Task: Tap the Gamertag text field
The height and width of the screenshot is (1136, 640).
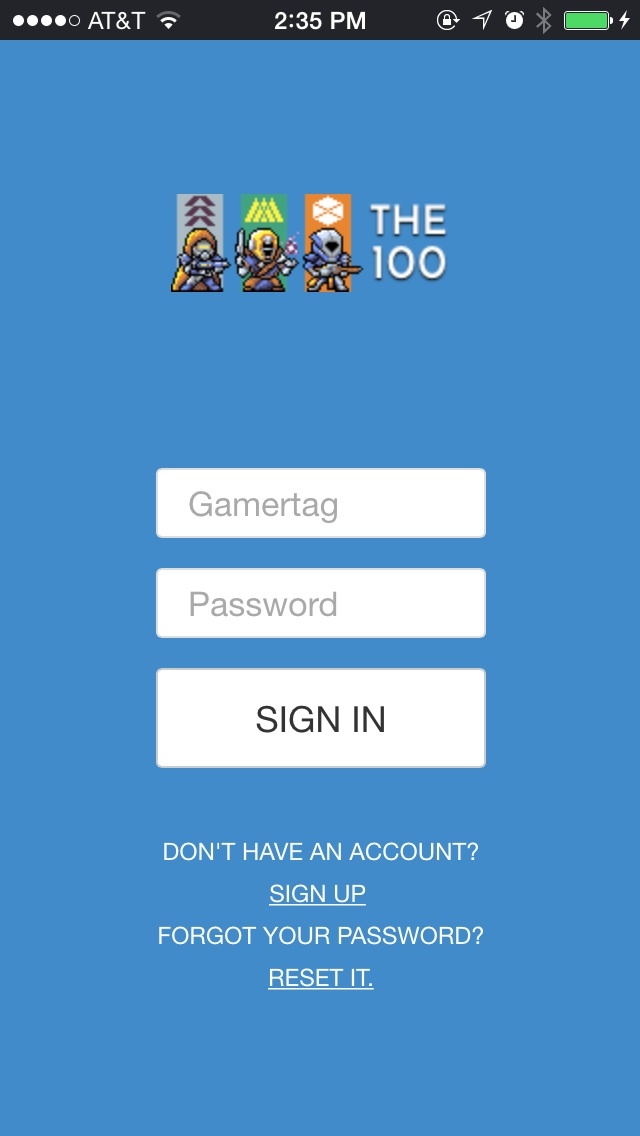Action: (x=320, y=503)
